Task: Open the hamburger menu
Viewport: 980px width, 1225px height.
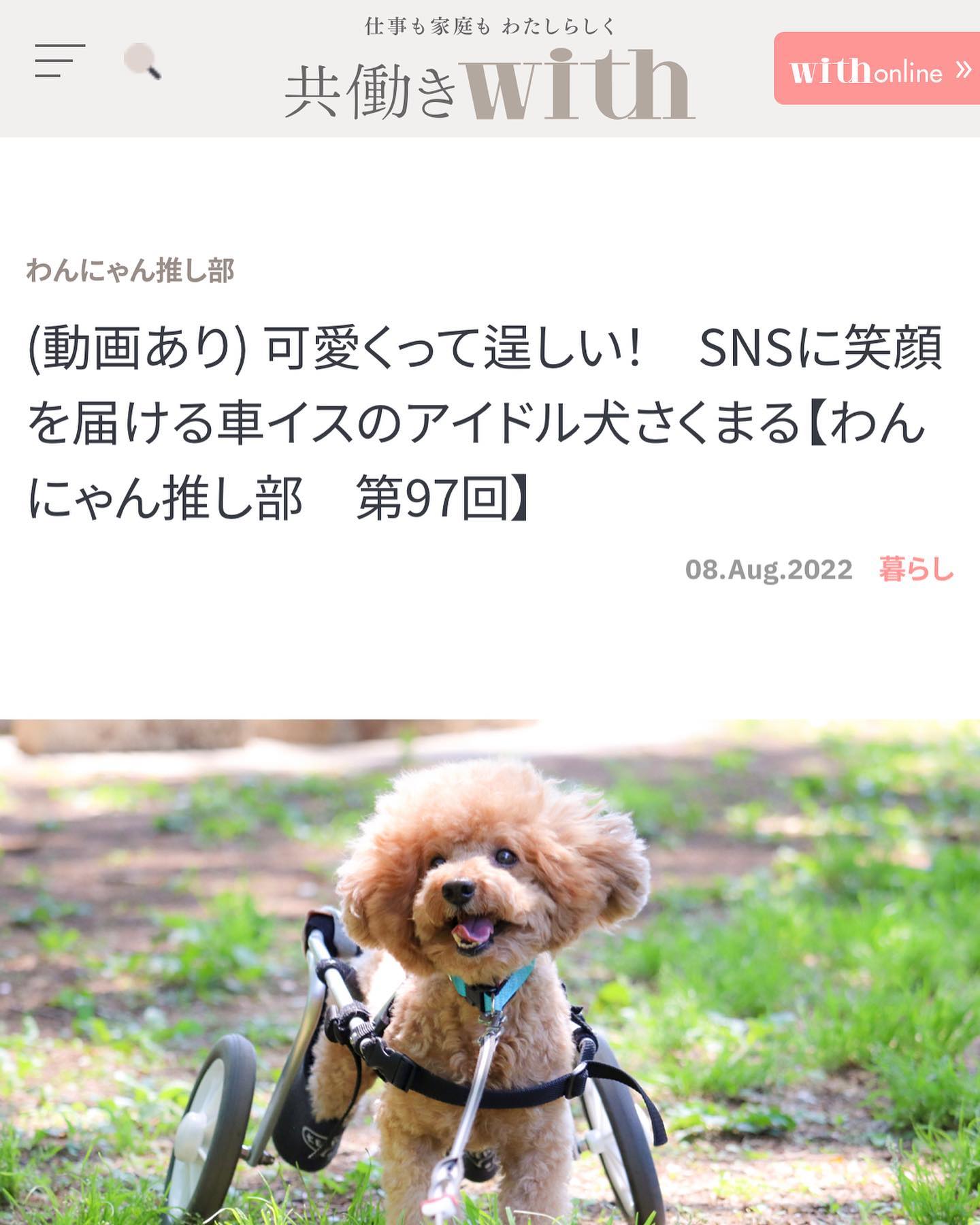Action: pyautogui.click(x=60, y=61)
